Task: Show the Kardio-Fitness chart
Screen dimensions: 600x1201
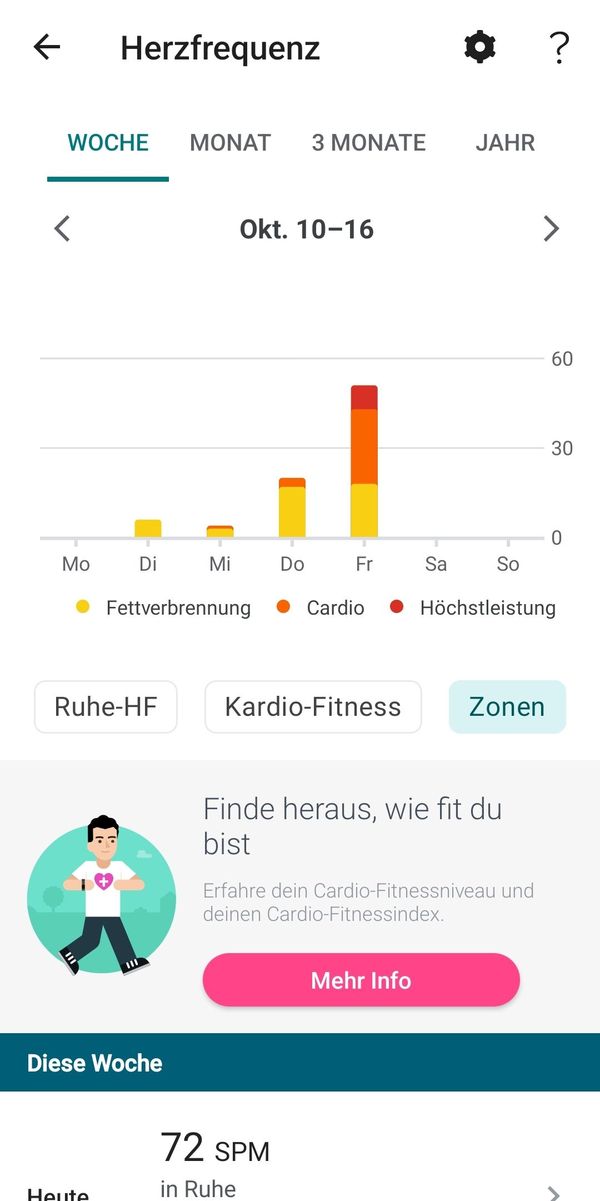Action: 313,707
